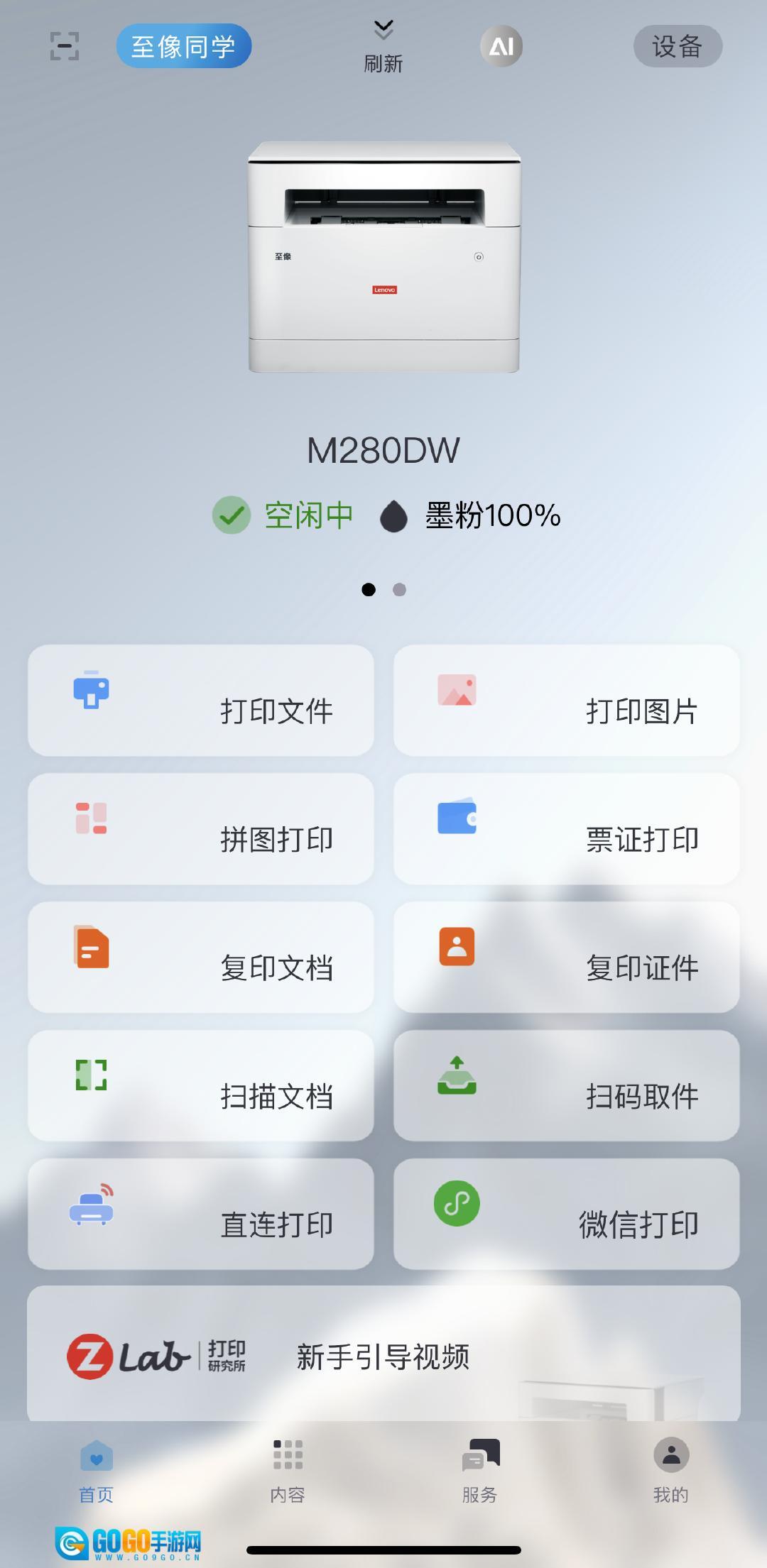The image size is (767, 1568).
Task: Open 打印图片 photo printing
Action: click(566, 701)
